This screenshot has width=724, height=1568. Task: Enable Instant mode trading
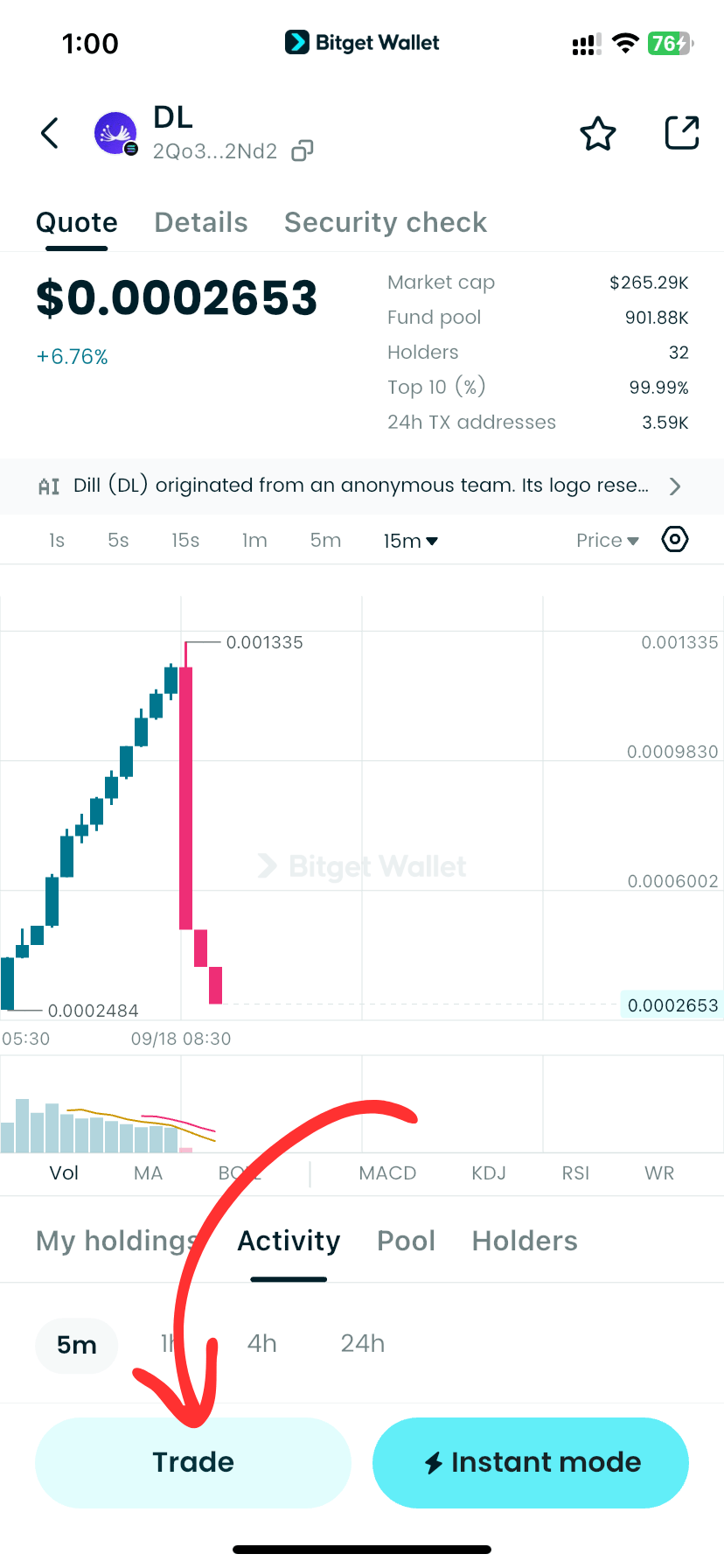click(531, 1462)
